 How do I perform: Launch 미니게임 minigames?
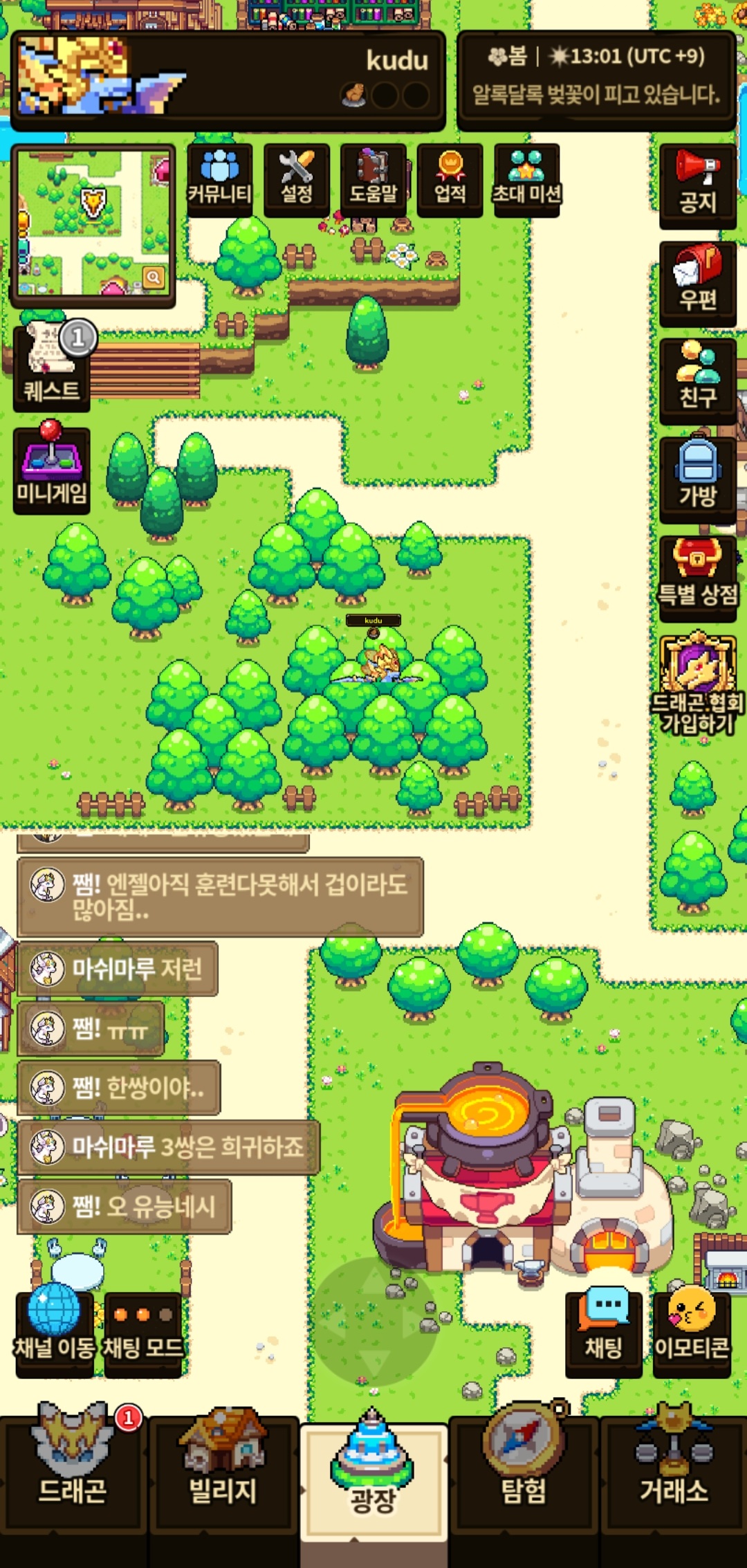51,469
